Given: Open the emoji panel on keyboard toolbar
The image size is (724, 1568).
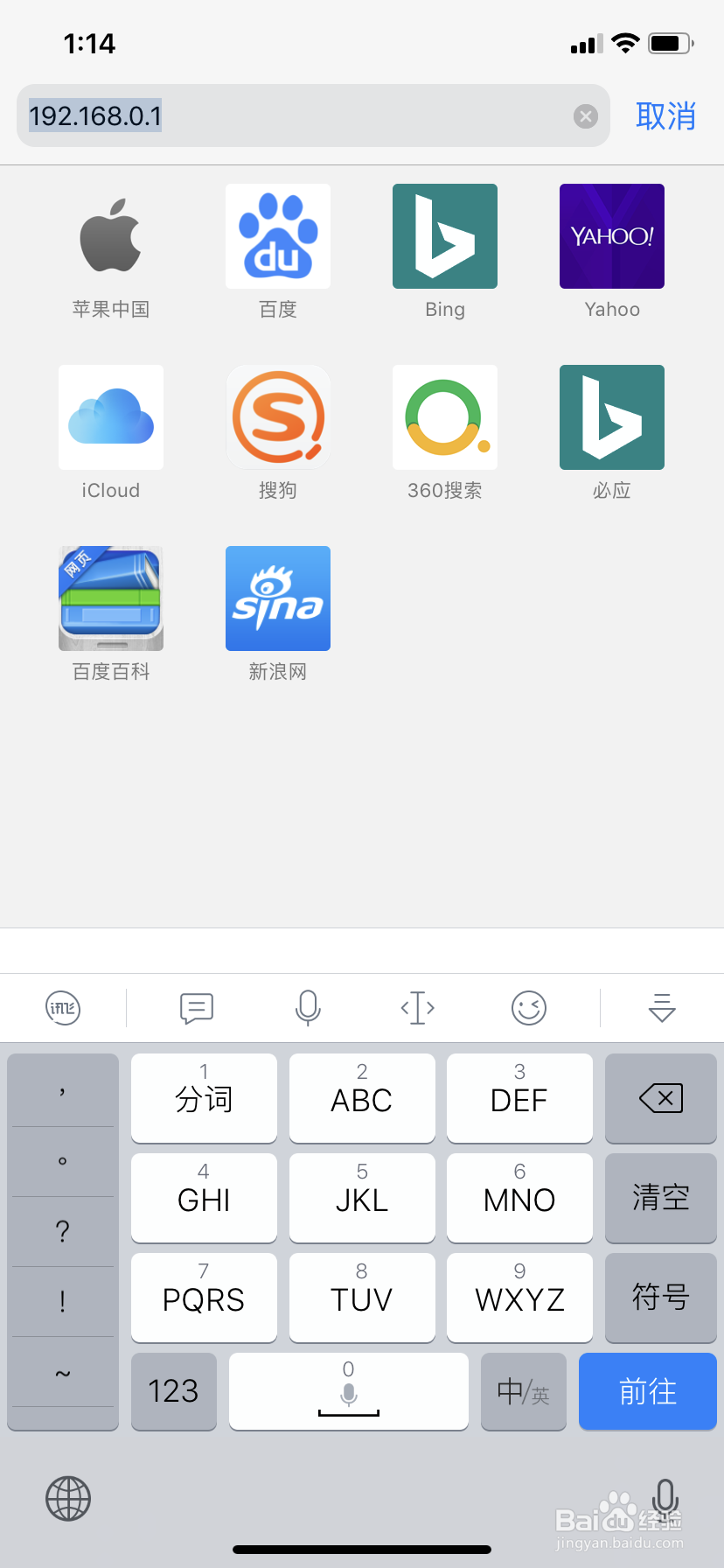Looking at the screenshot, I should (x=529, y=1008).
